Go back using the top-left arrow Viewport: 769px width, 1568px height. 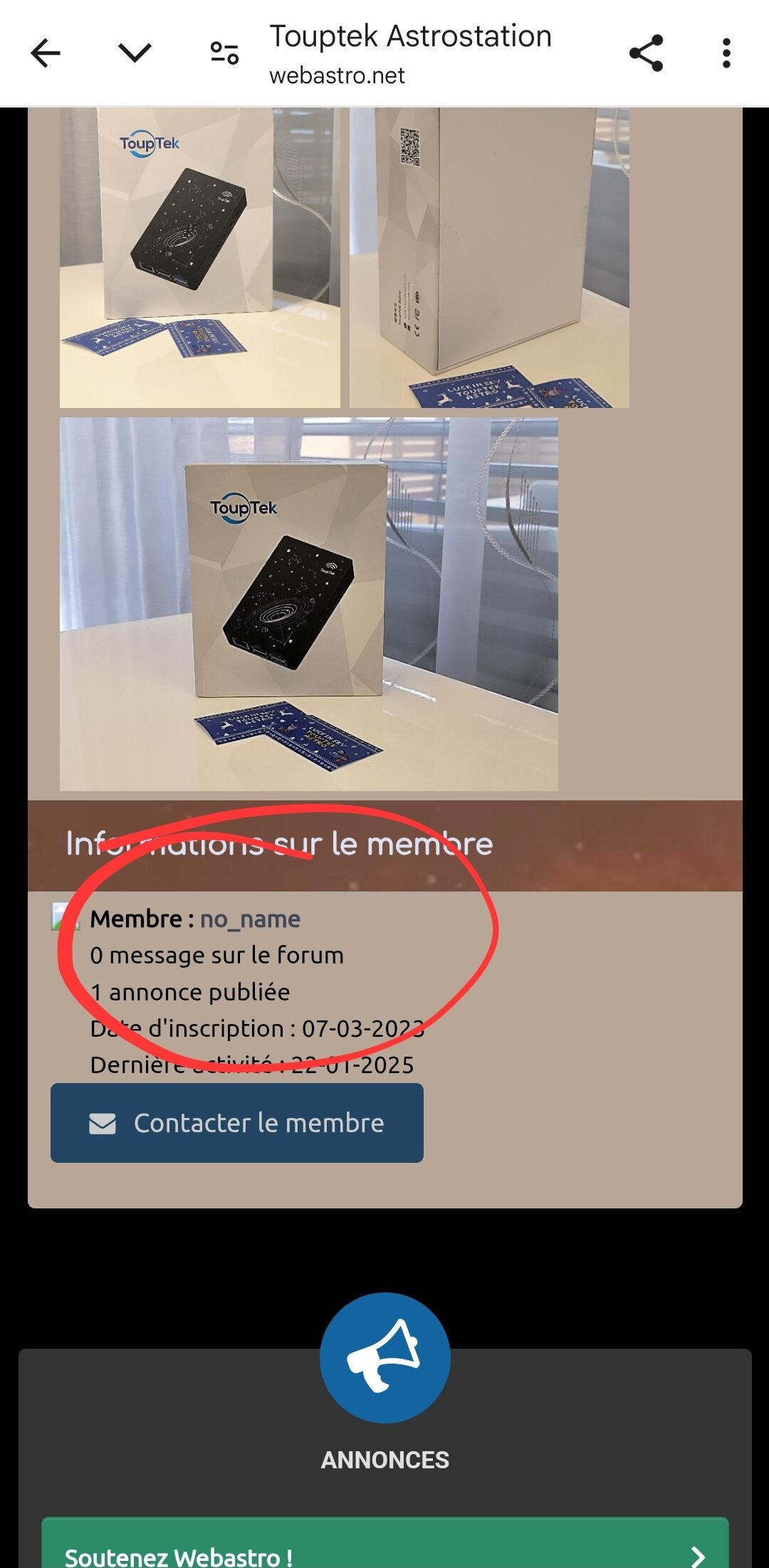pos(46,53)
